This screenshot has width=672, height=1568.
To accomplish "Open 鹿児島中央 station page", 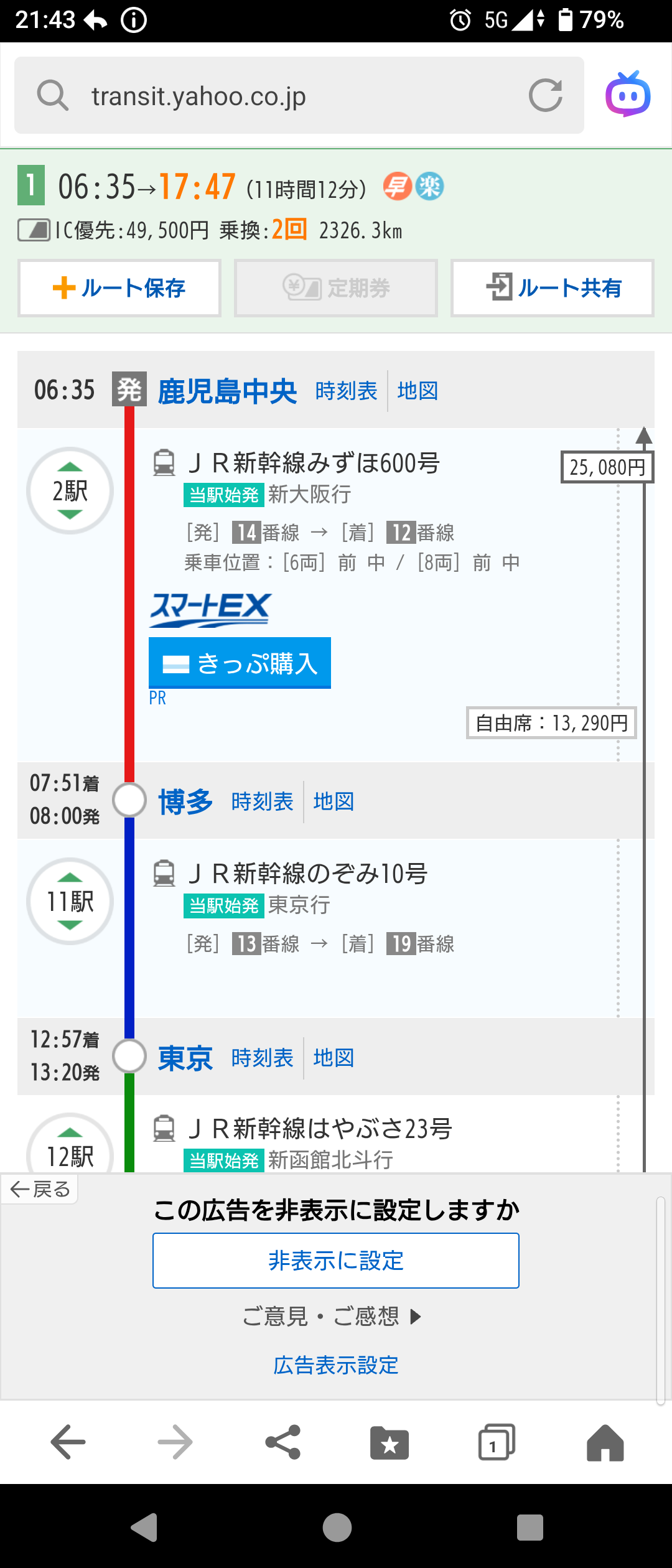I will (227, 391).
